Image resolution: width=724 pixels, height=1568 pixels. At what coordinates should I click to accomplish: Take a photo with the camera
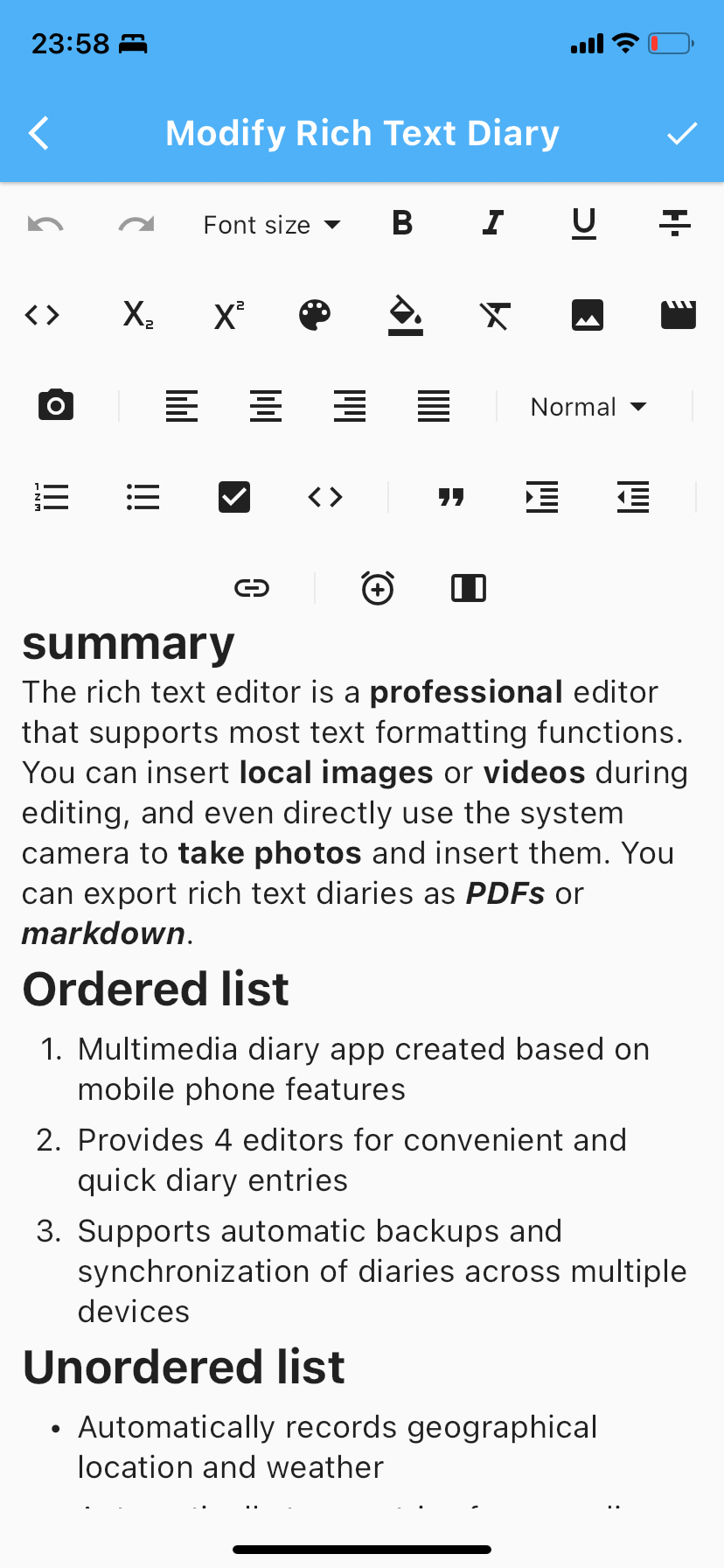tap(56, 406)
